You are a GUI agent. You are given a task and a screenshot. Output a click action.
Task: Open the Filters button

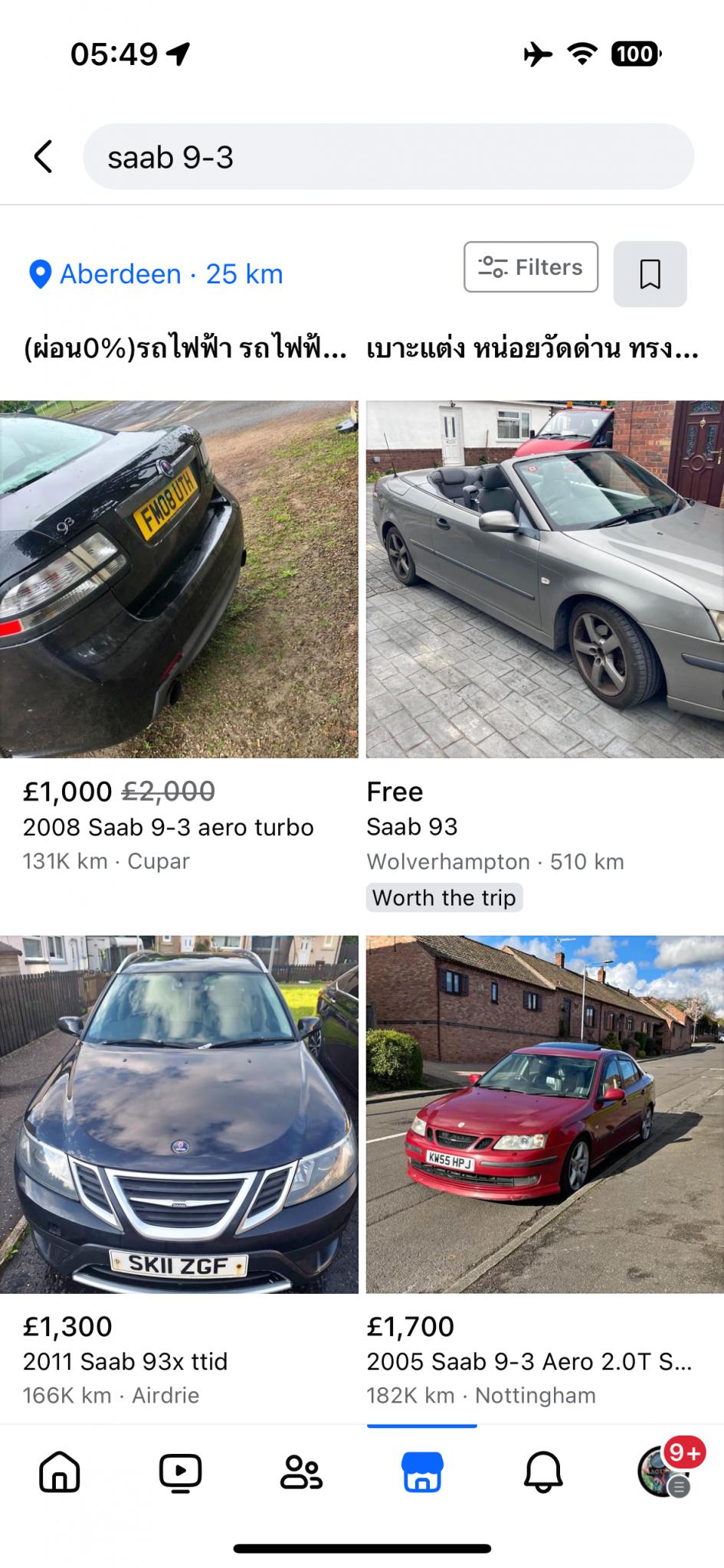(x=531, y=267)
